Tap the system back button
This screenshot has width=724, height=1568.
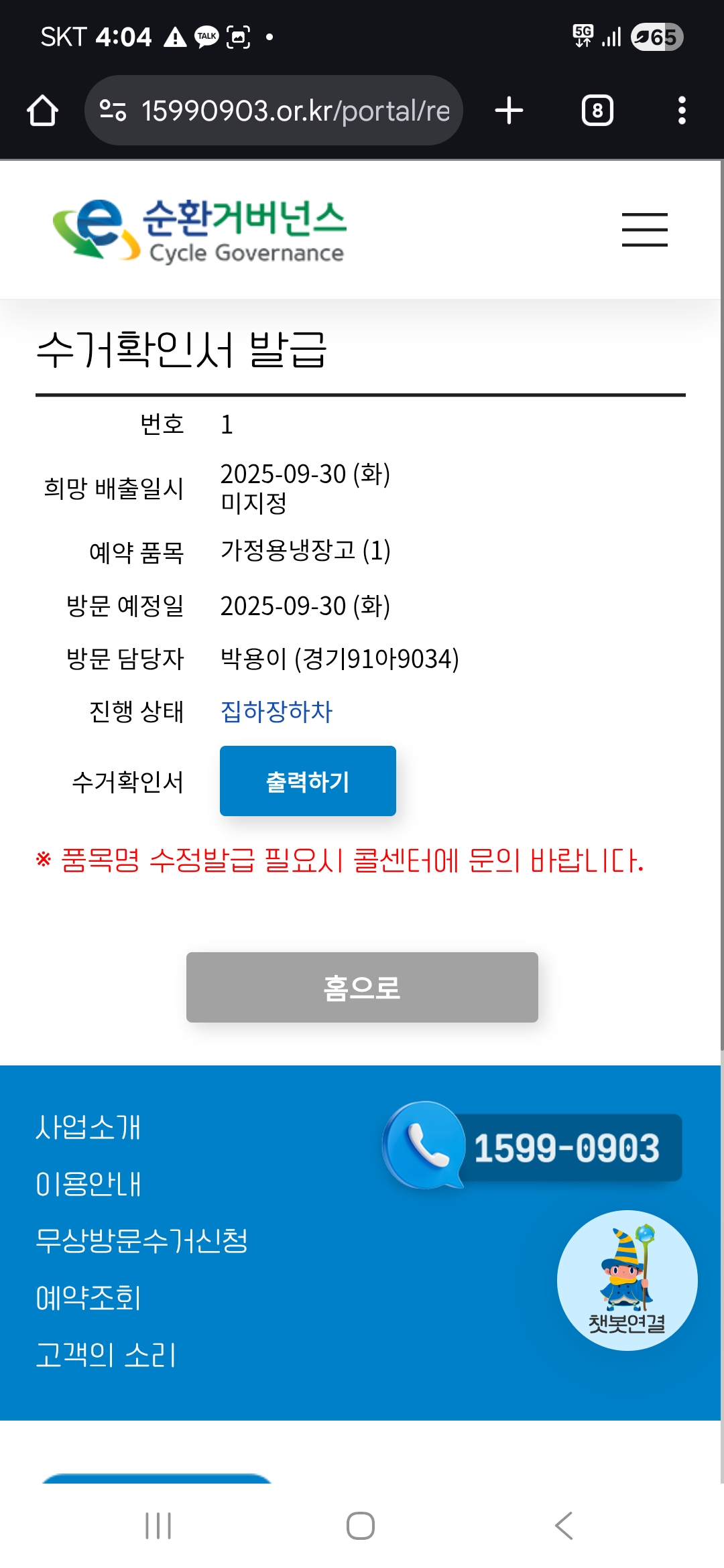[x=564, y=1526]
